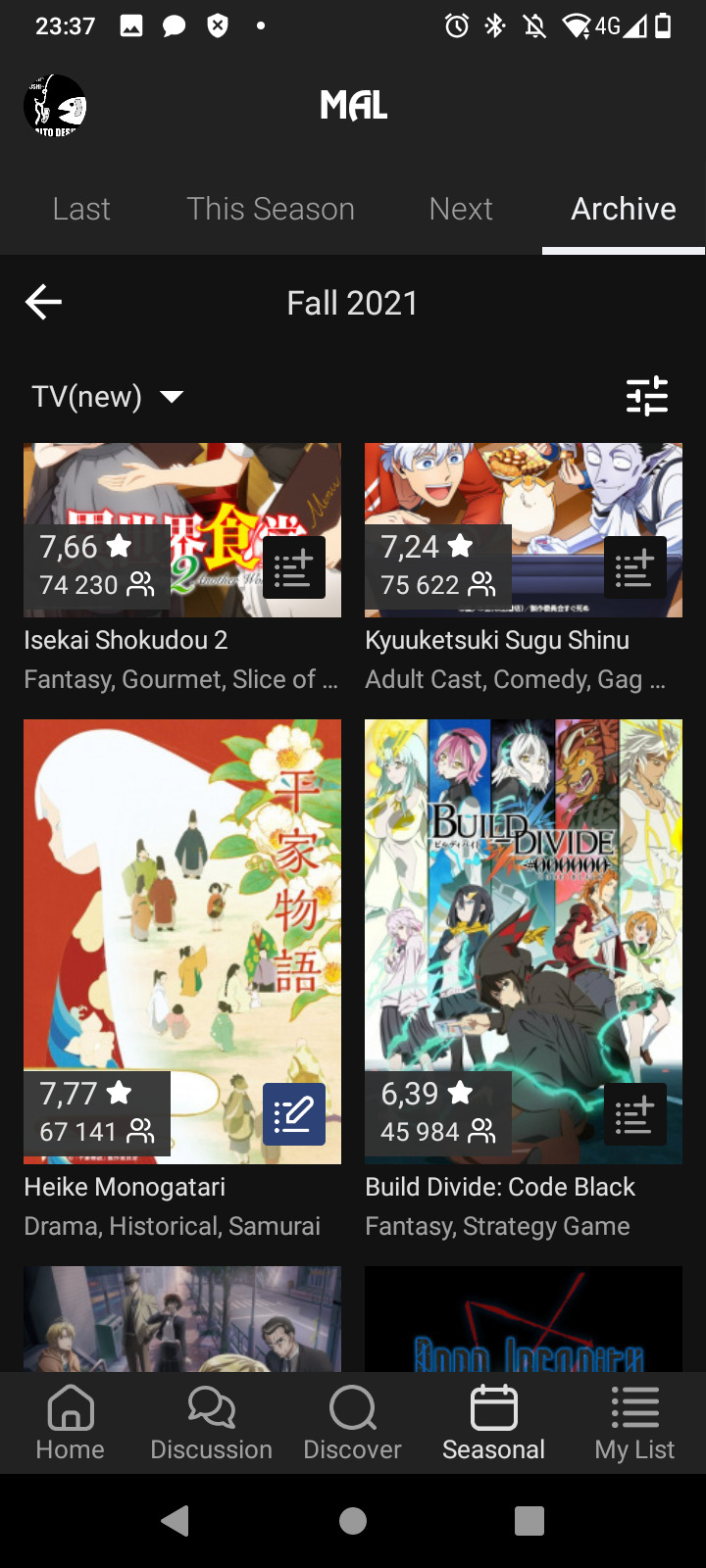
Task: Switch to the Last tab
Action: click(x=81, y=209)
